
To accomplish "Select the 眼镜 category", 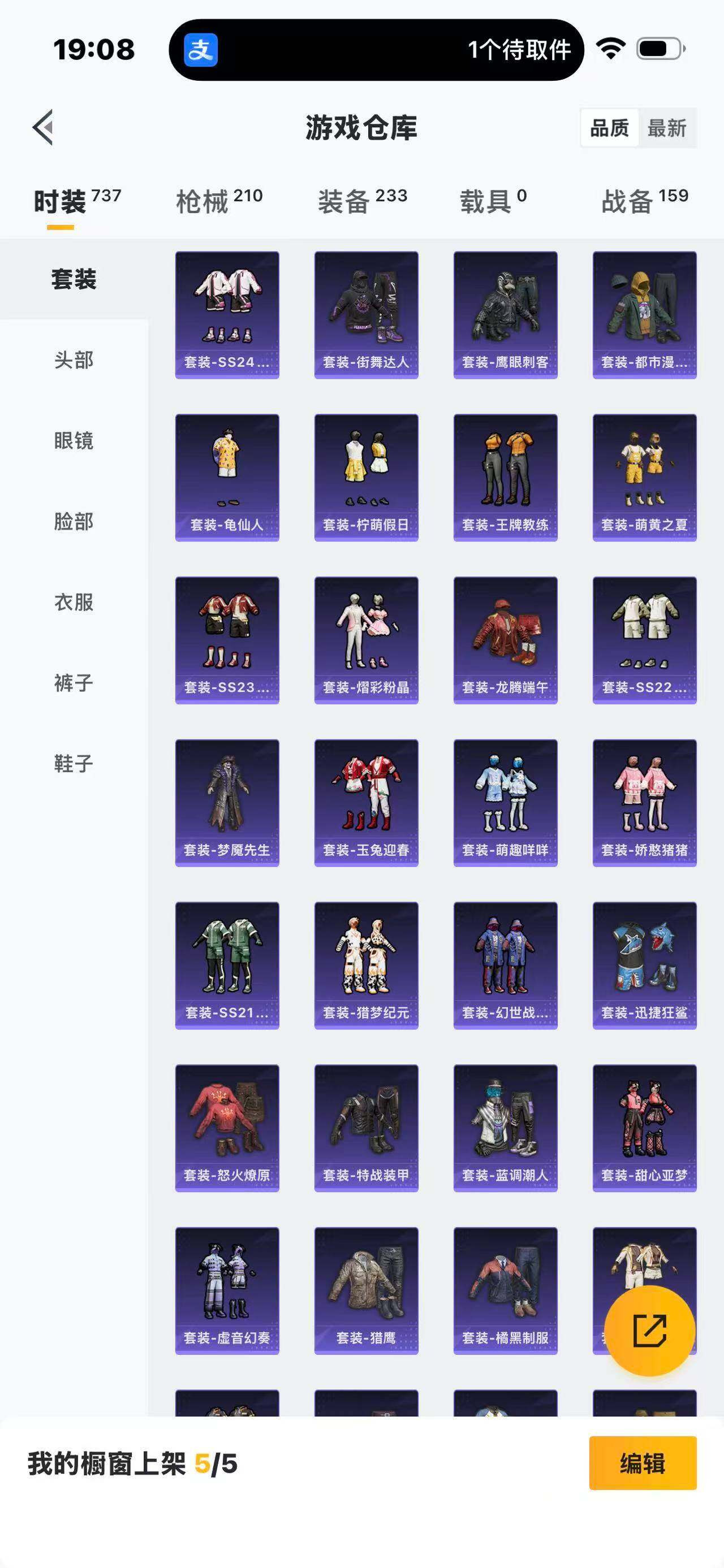I will [74, 441].
